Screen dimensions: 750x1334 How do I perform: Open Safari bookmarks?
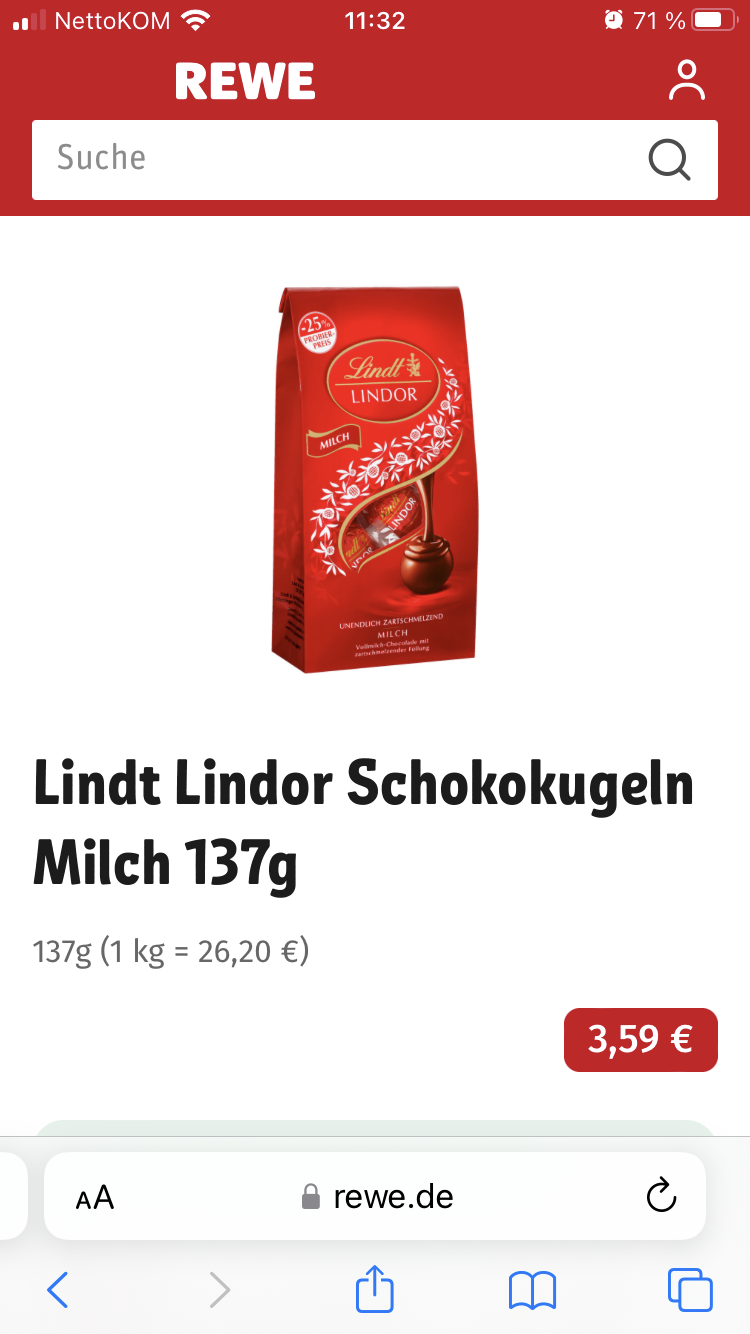pos(532,1291)
